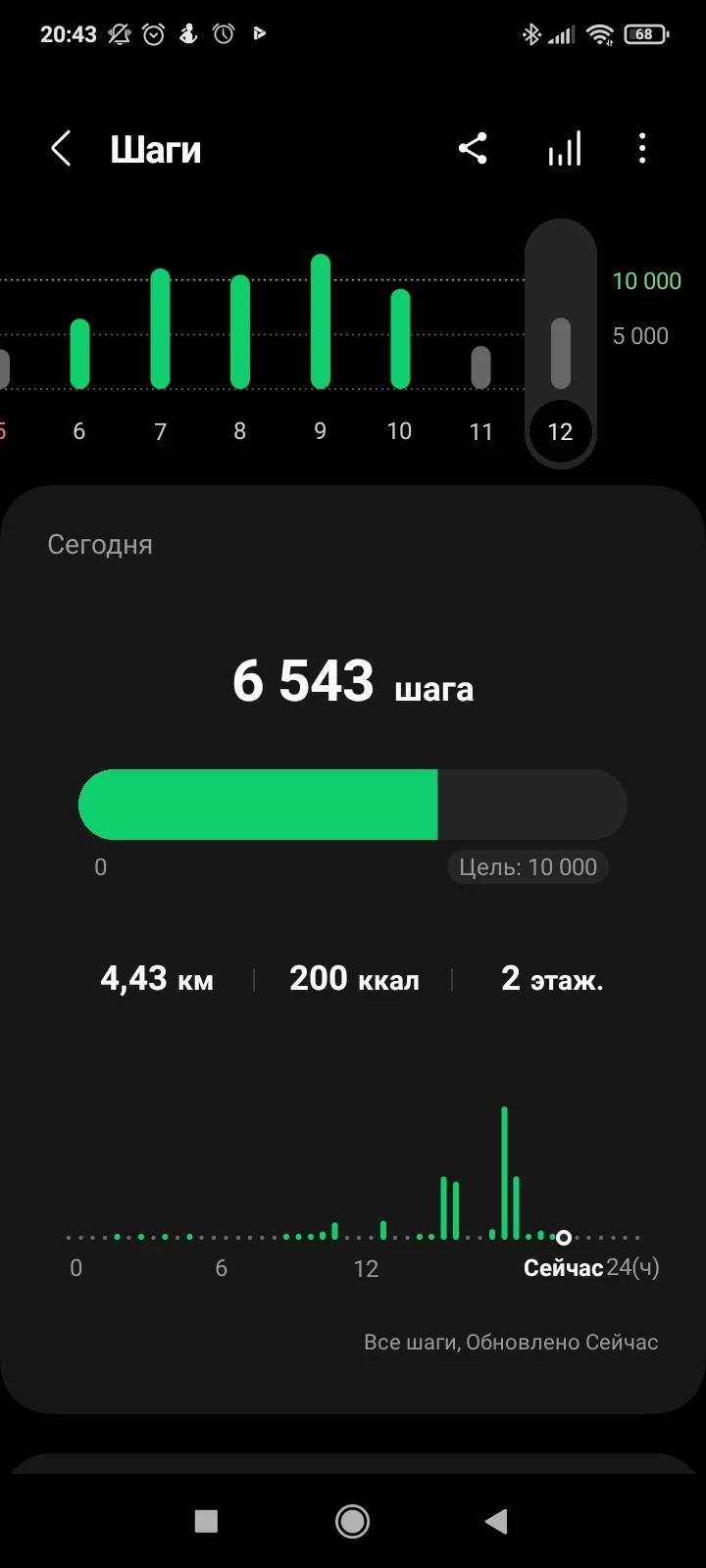The width and height of the screenshot is (706, 1568).
Task: Open the three-dot overflow menu
Action: [x=642, y=149]
